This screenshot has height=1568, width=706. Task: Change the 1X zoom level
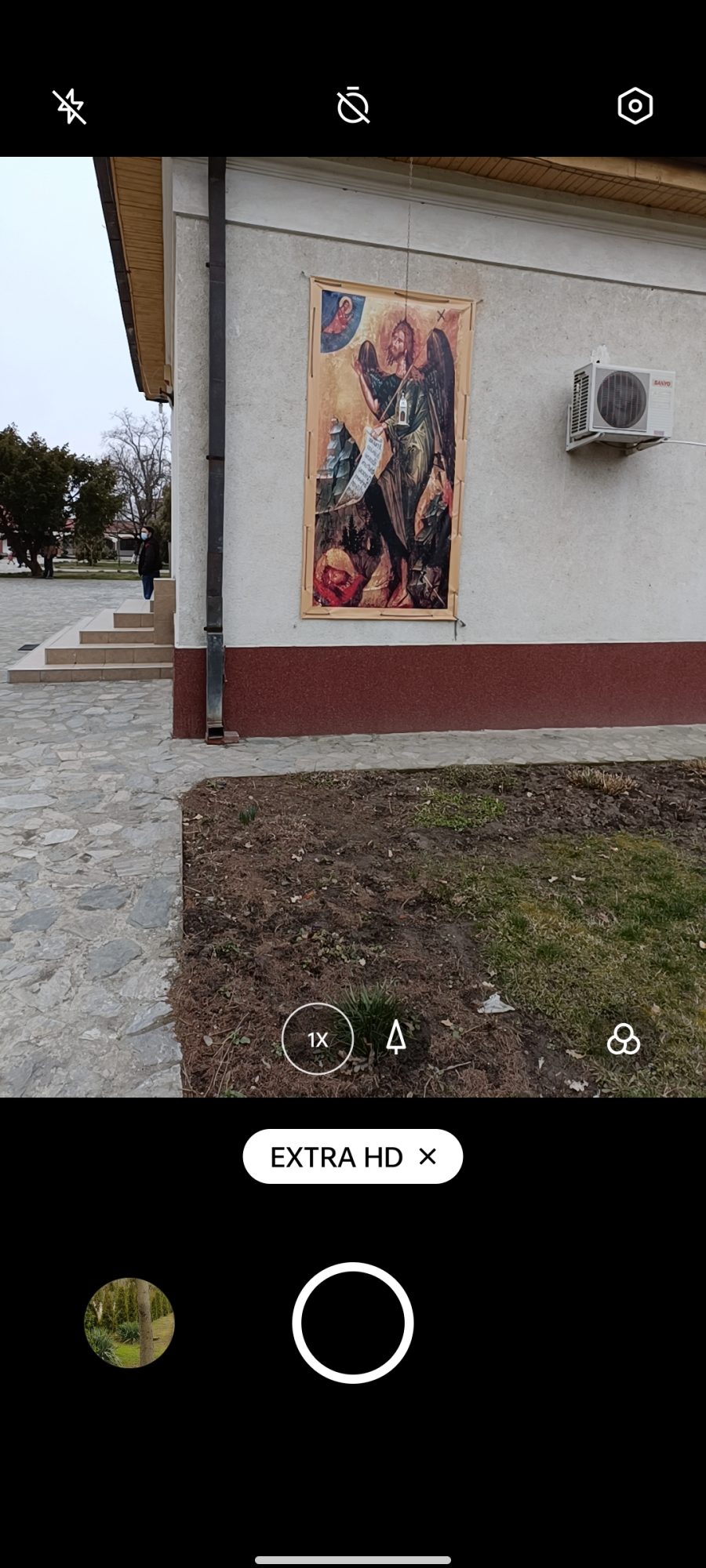(x=318, y=1039)
